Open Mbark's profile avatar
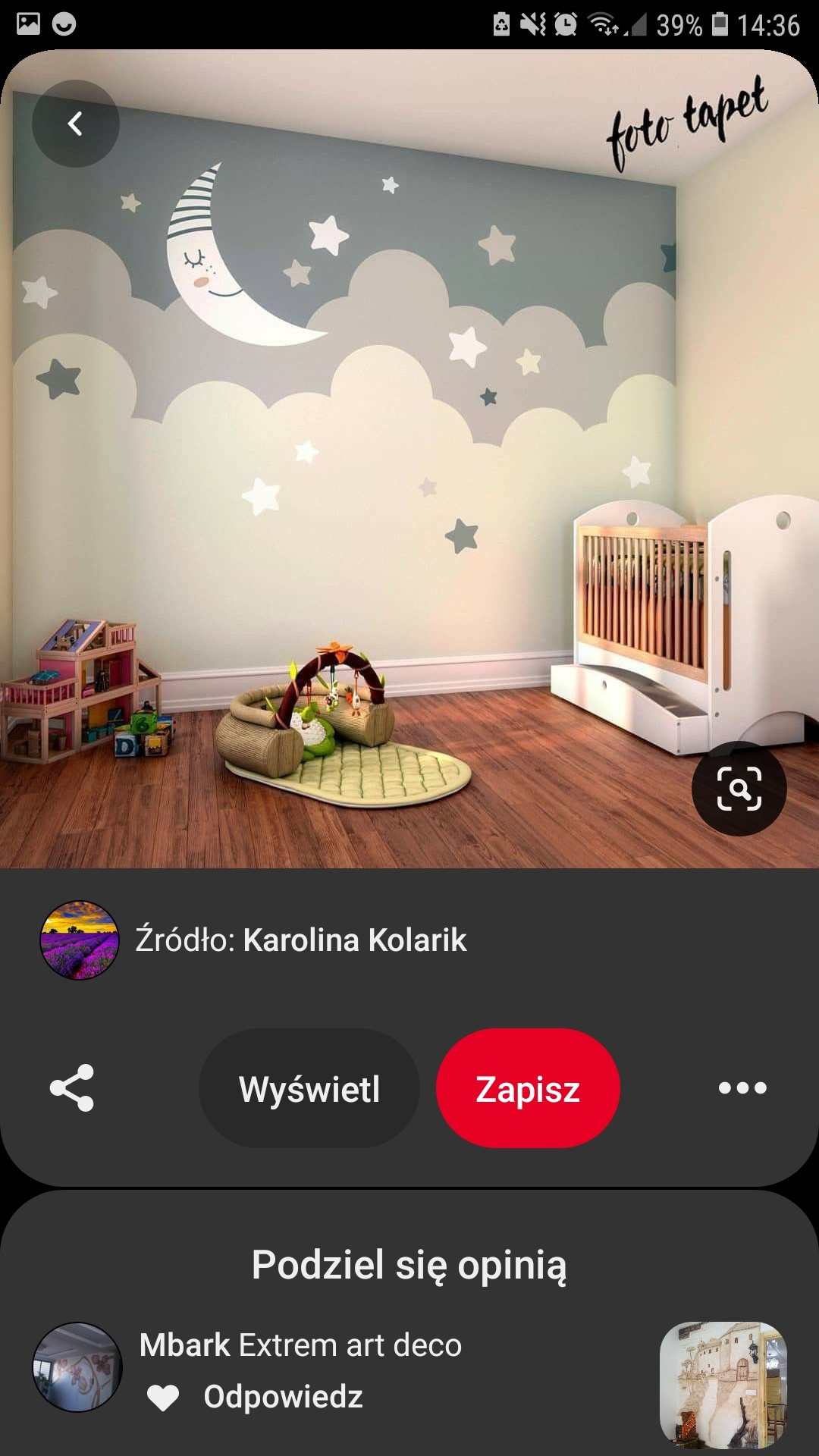The height and width of the screenshot is (1456, 819). tap(77, 1367)
